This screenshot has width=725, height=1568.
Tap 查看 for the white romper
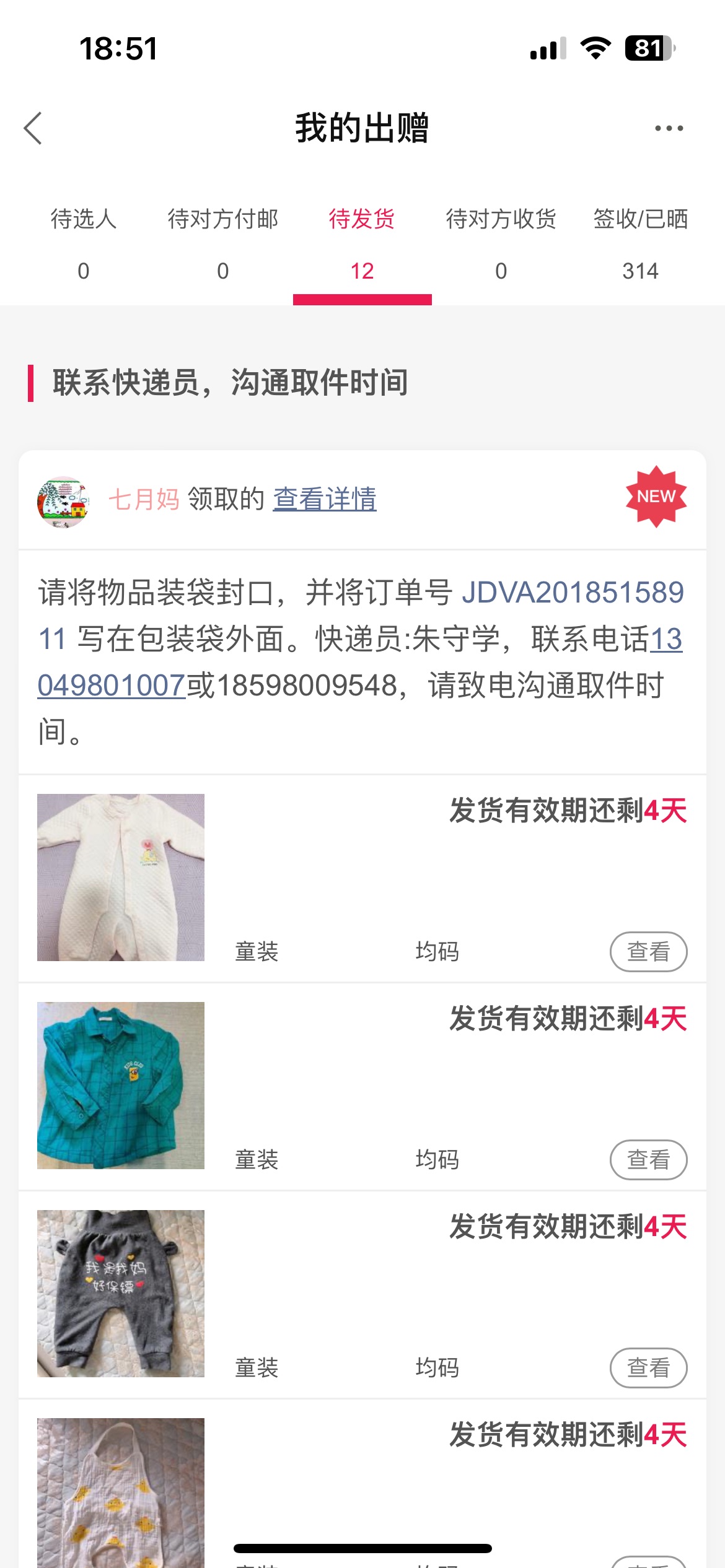coord(649,952)
